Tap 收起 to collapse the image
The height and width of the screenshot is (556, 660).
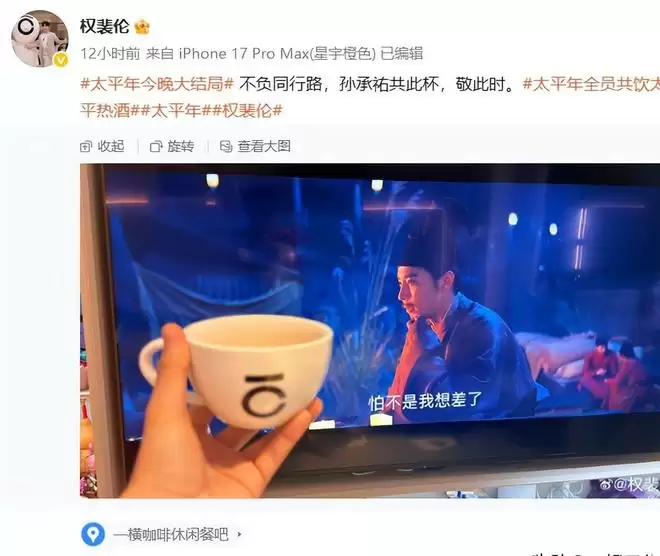pyautogui.click(x=102, y=146)
